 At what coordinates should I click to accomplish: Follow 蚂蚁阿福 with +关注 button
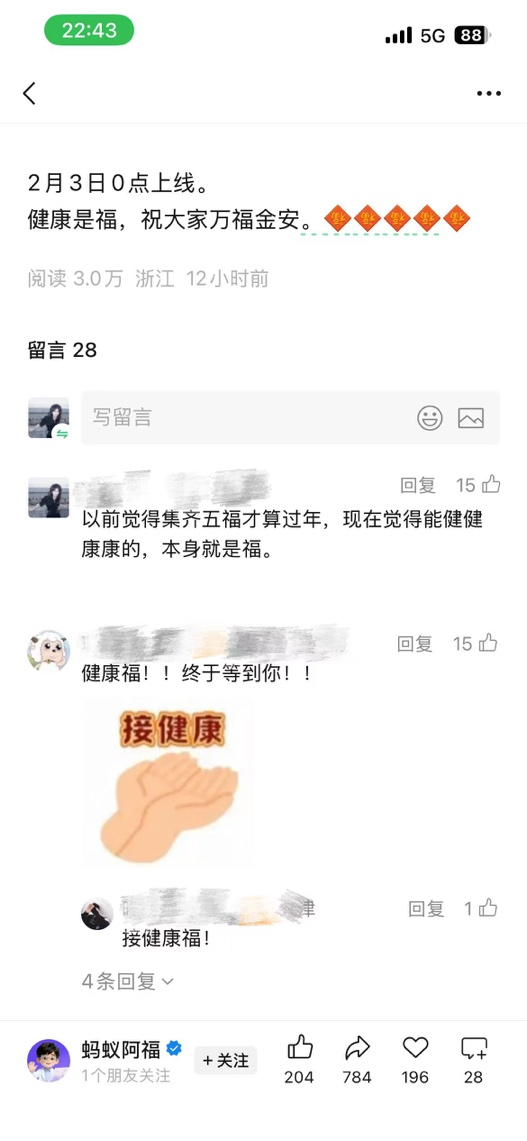point(226,1061)
